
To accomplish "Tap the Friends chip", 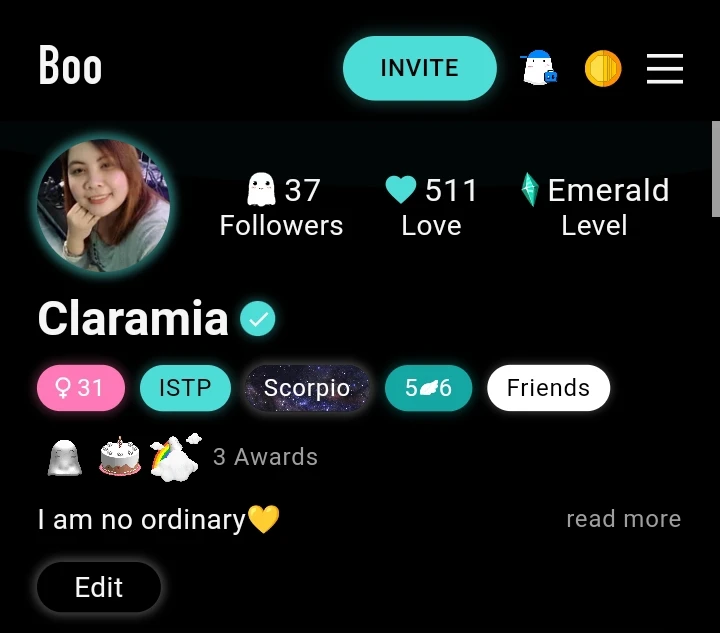I will click(548, 388).
